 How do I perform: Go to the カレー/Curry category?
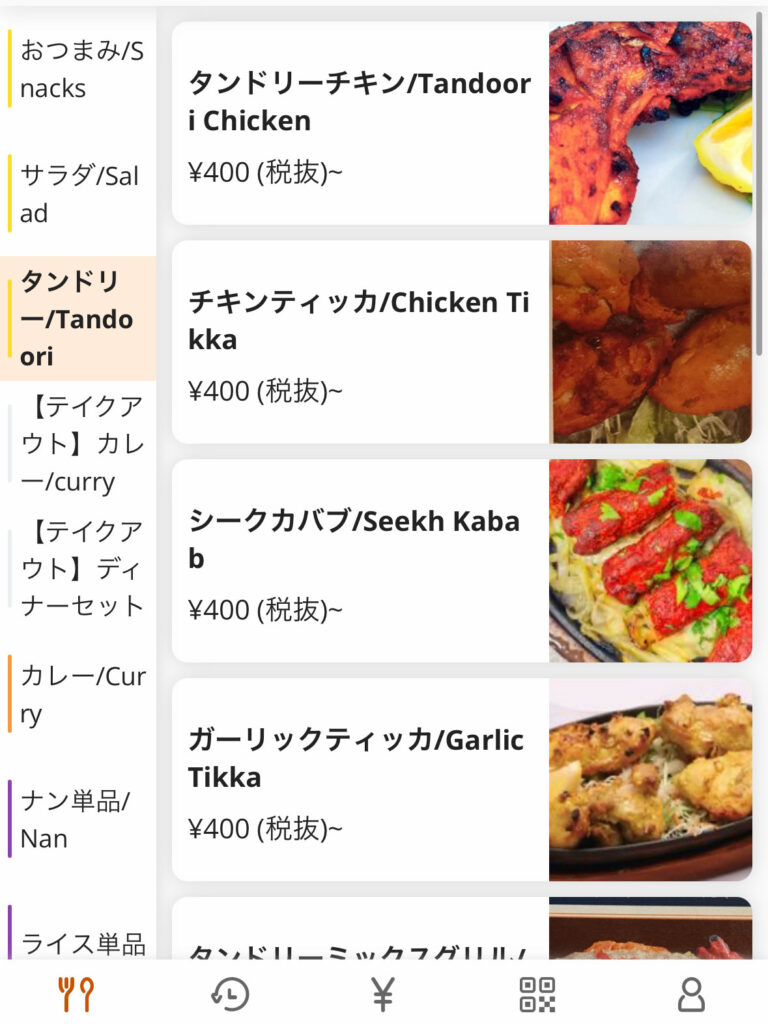pyautogui.click(x=80, y=695)
